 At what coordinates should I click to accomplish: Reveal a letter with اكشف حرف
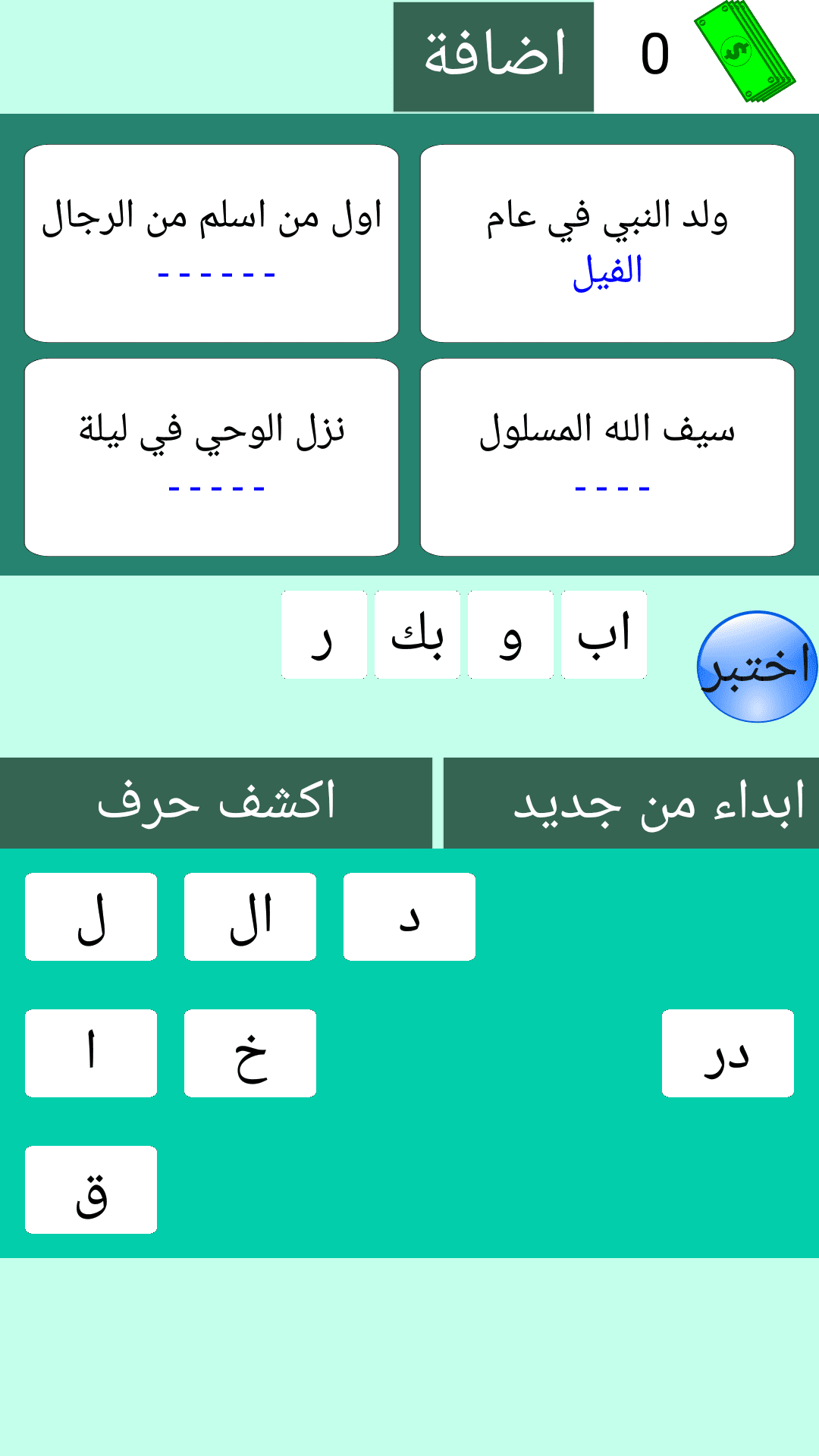215,802
